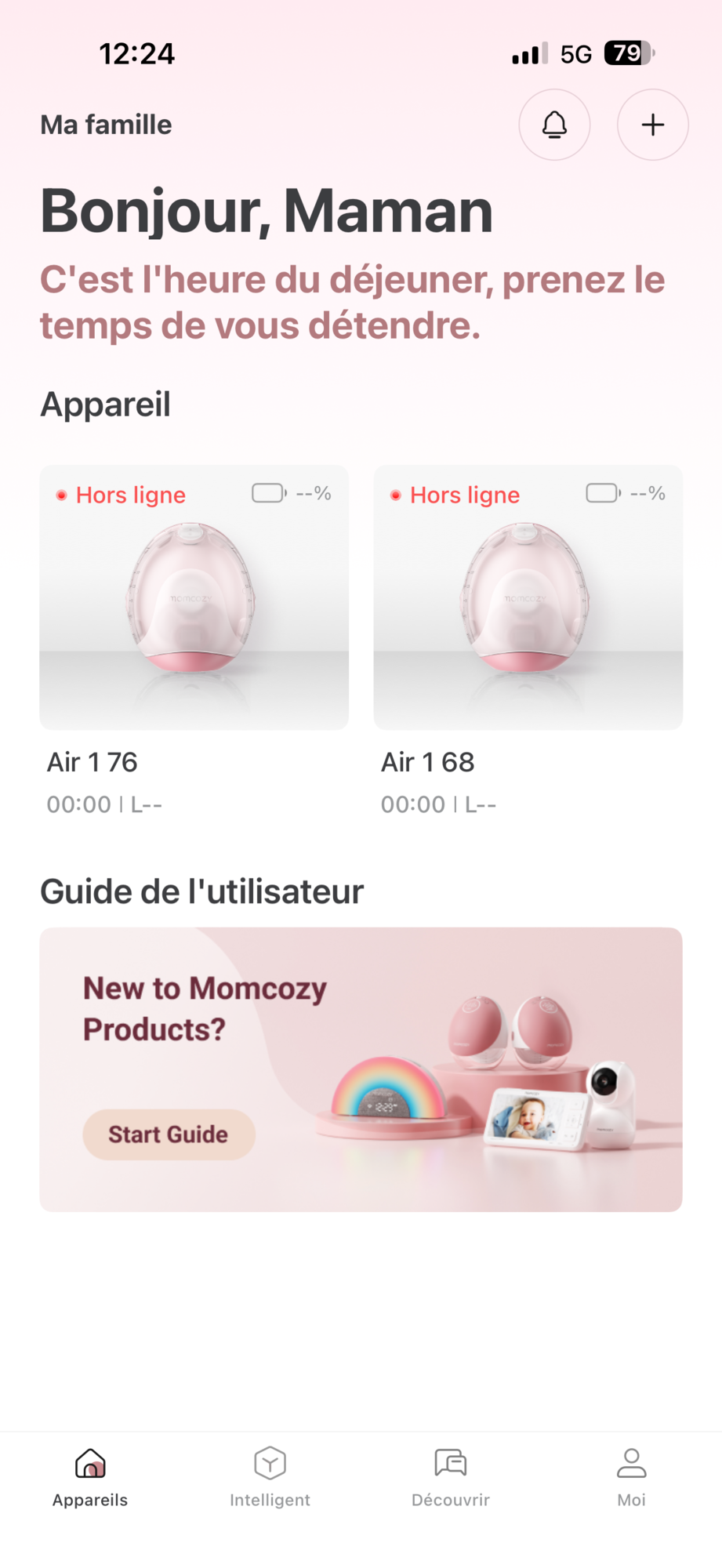This screenshot has height=1568, width=722.
Task: Switch to the Découvrir tab
Action: 451,1477
